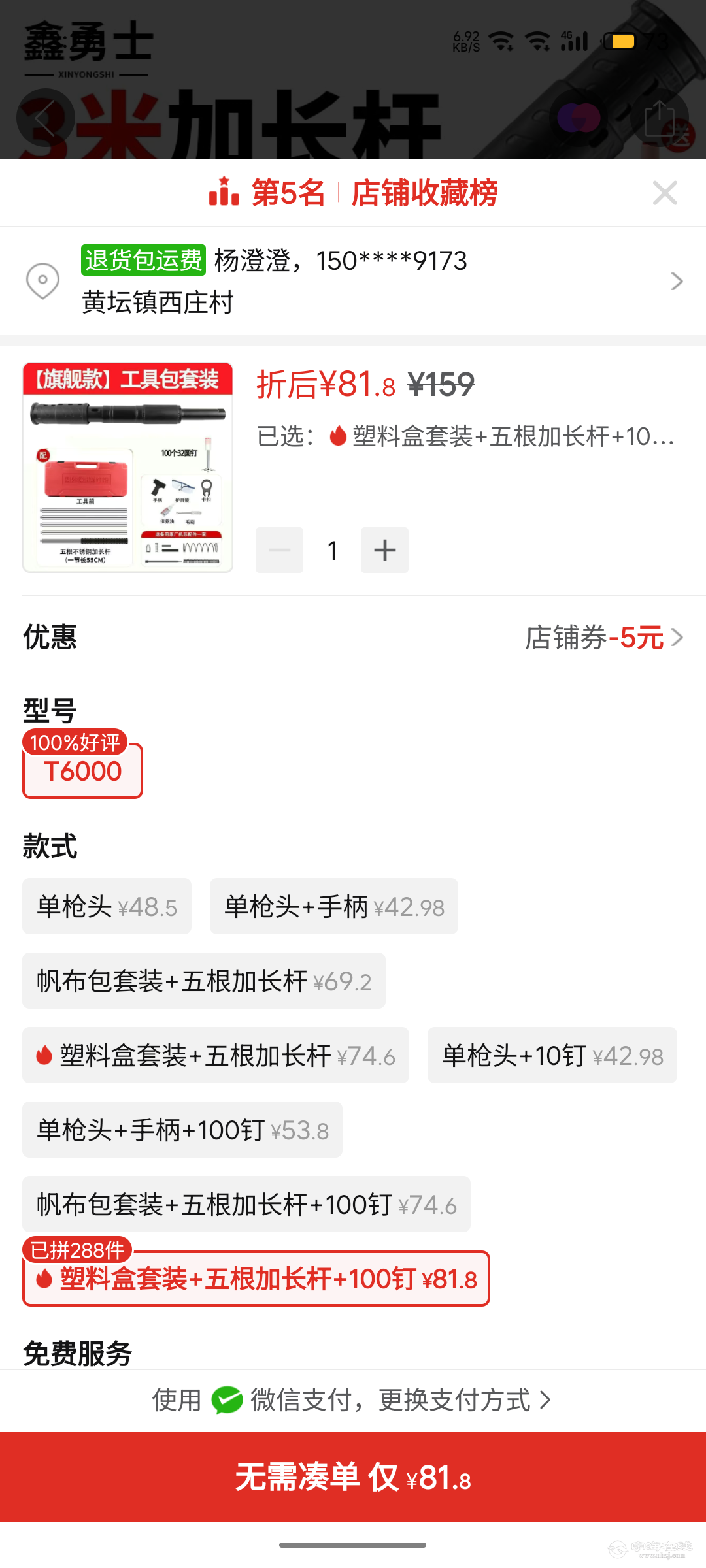Change the WeChat Pay payment method
Viewport: 706px width, 1568px height.
(x=353, y=1400)
